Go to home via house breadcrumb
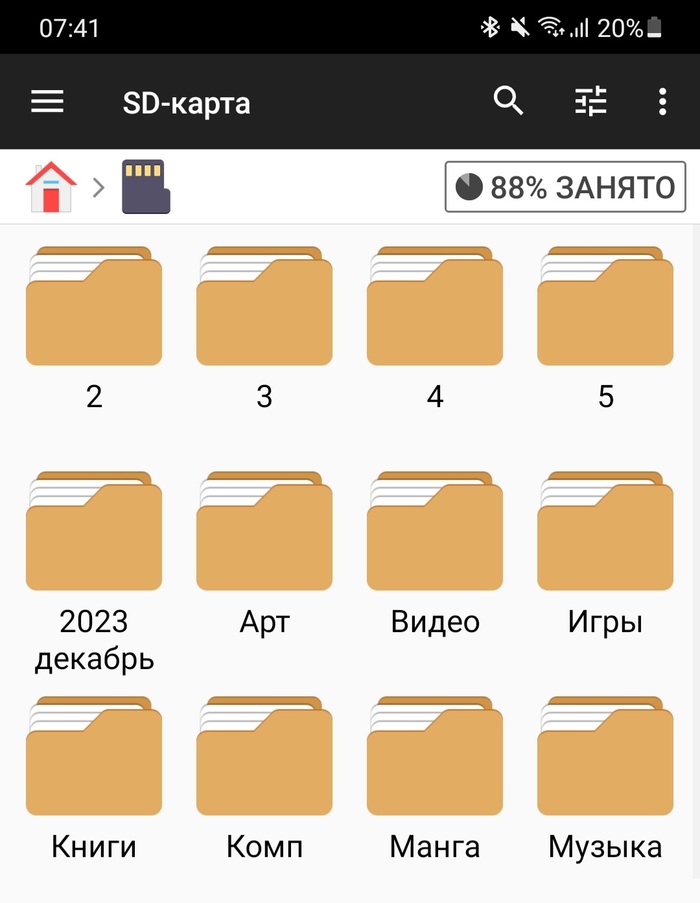Viewport: 700px width, 903px height. pyautogui.click(x=50, y=187)
